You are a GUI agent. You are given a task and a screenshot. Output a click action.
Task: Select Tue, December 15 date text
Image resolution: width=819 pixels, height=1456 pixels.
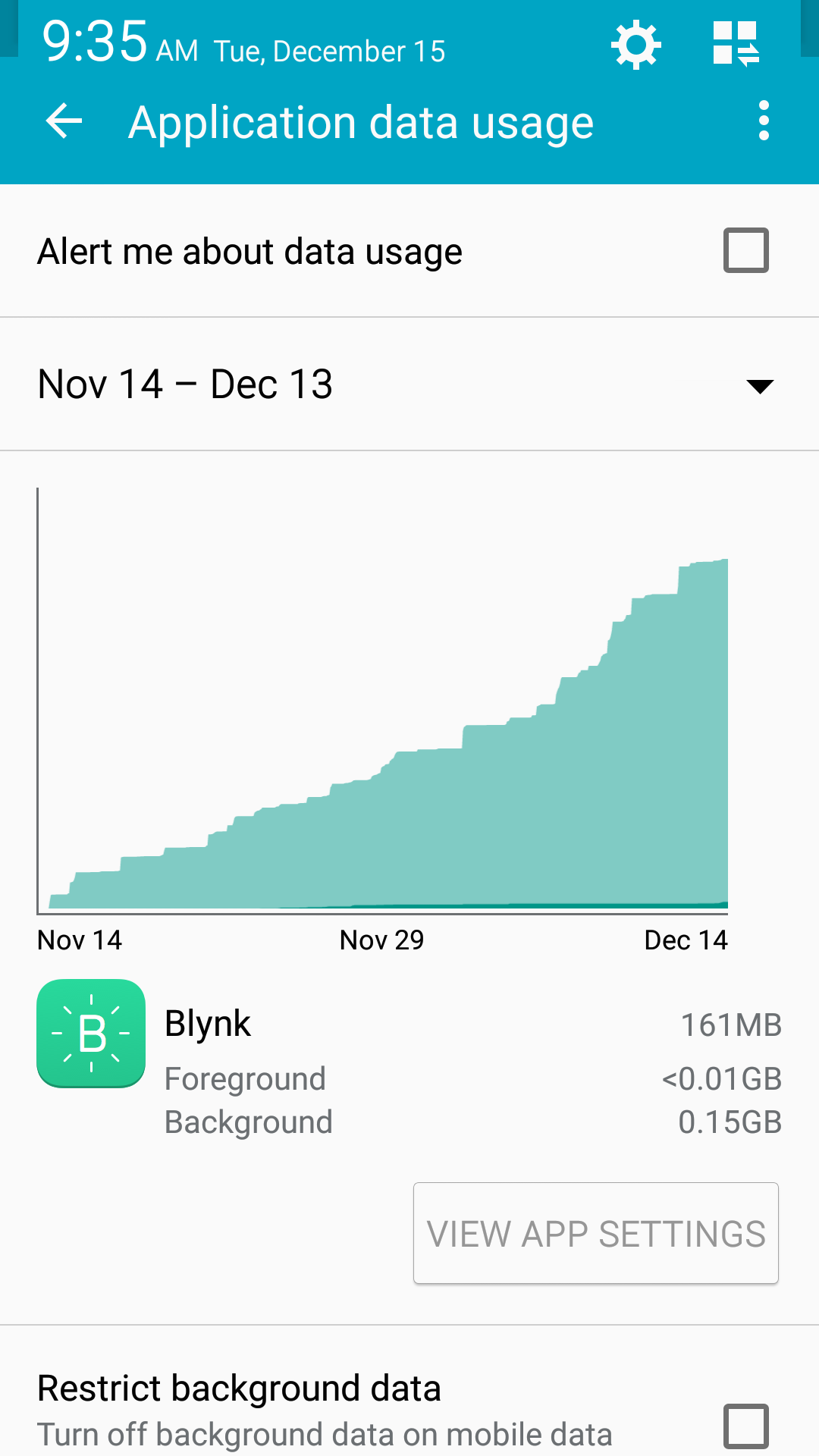pyautogui.click(x=330, y=51)
